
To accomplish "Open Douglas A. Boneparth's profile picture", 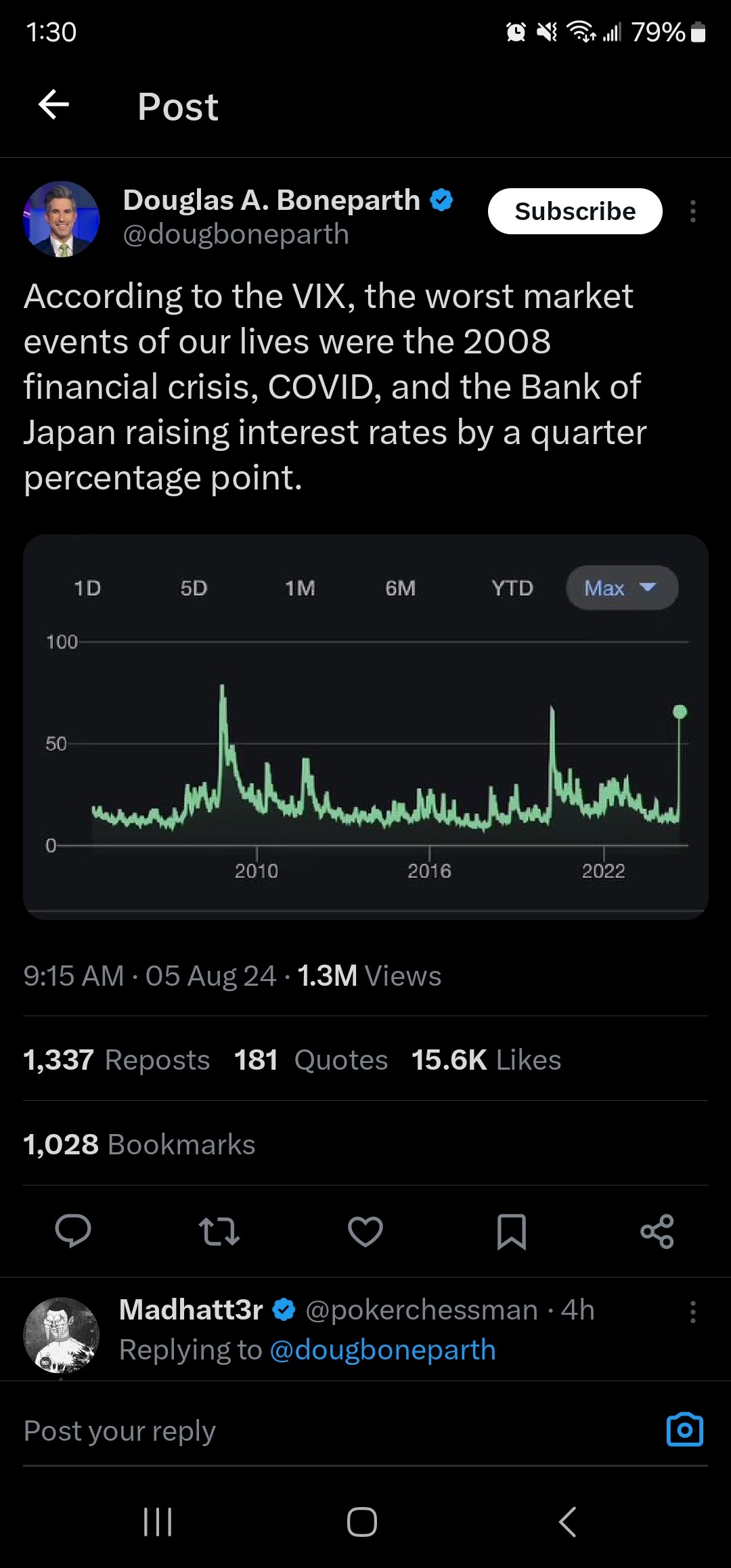I will coord(61,219).
